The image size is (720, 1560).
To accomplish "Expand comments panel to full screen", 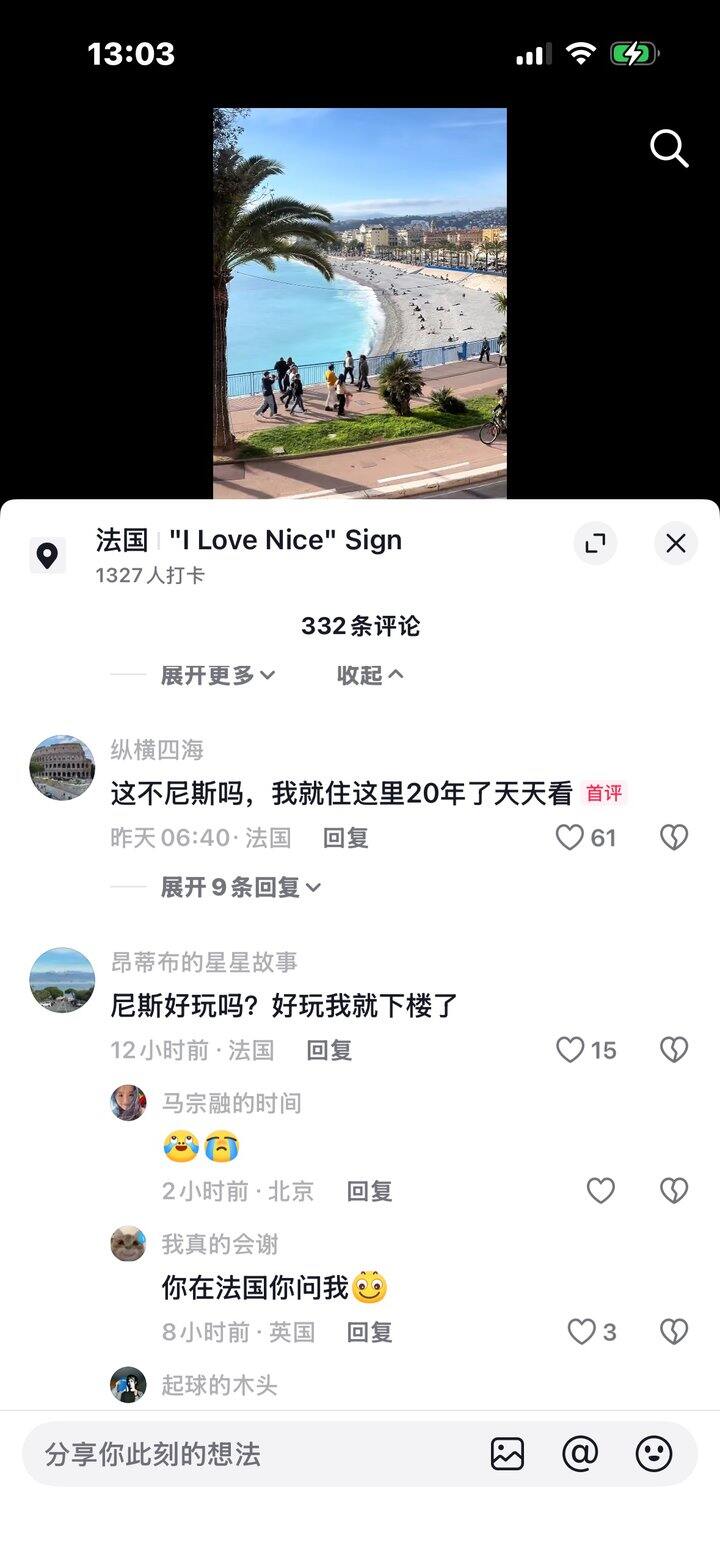I will pyautogui.click(x=595, y=543).
